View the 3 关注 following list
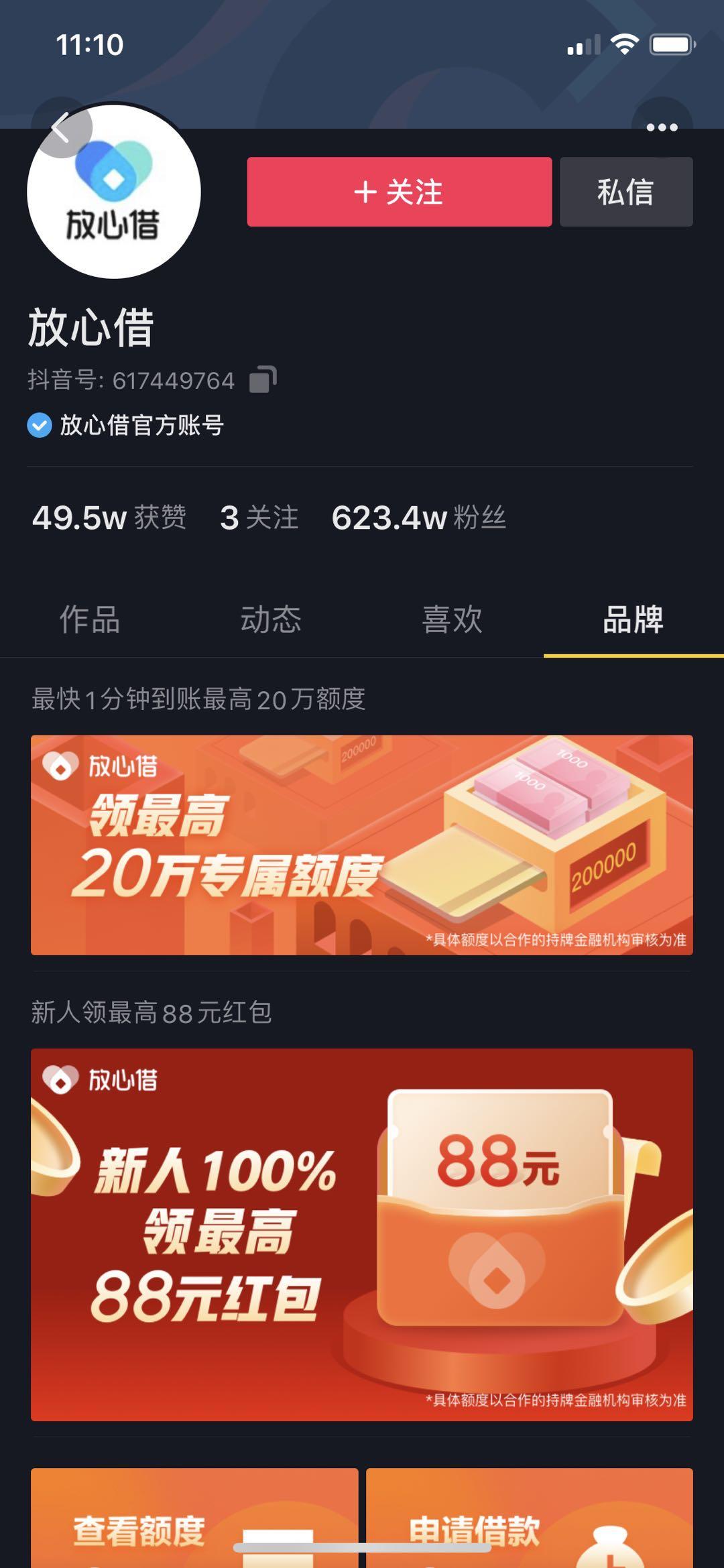Image resolution: width=724 pixels, height=1568 pixels. coord(259,518)
